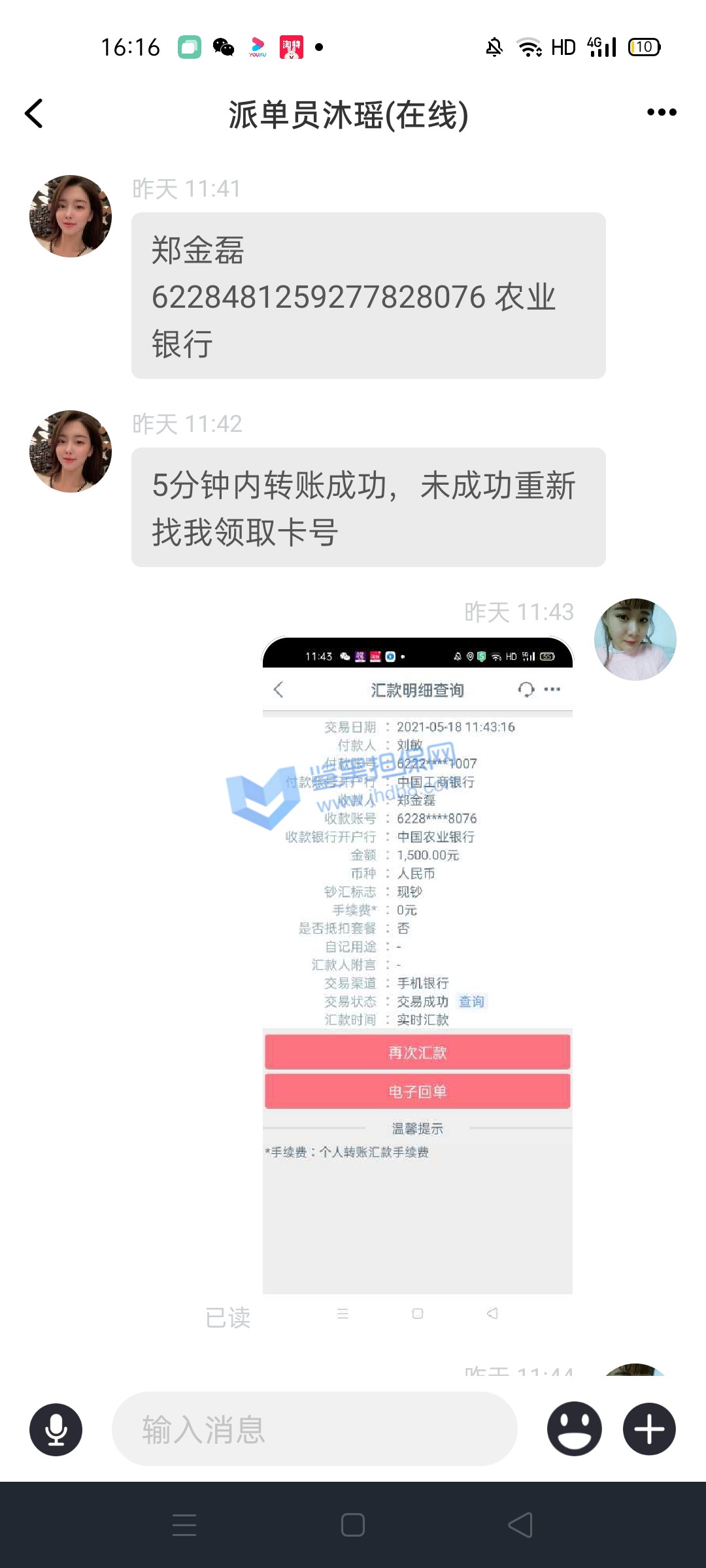Tap the voice input microphone button

click(x=56, y=1429)
